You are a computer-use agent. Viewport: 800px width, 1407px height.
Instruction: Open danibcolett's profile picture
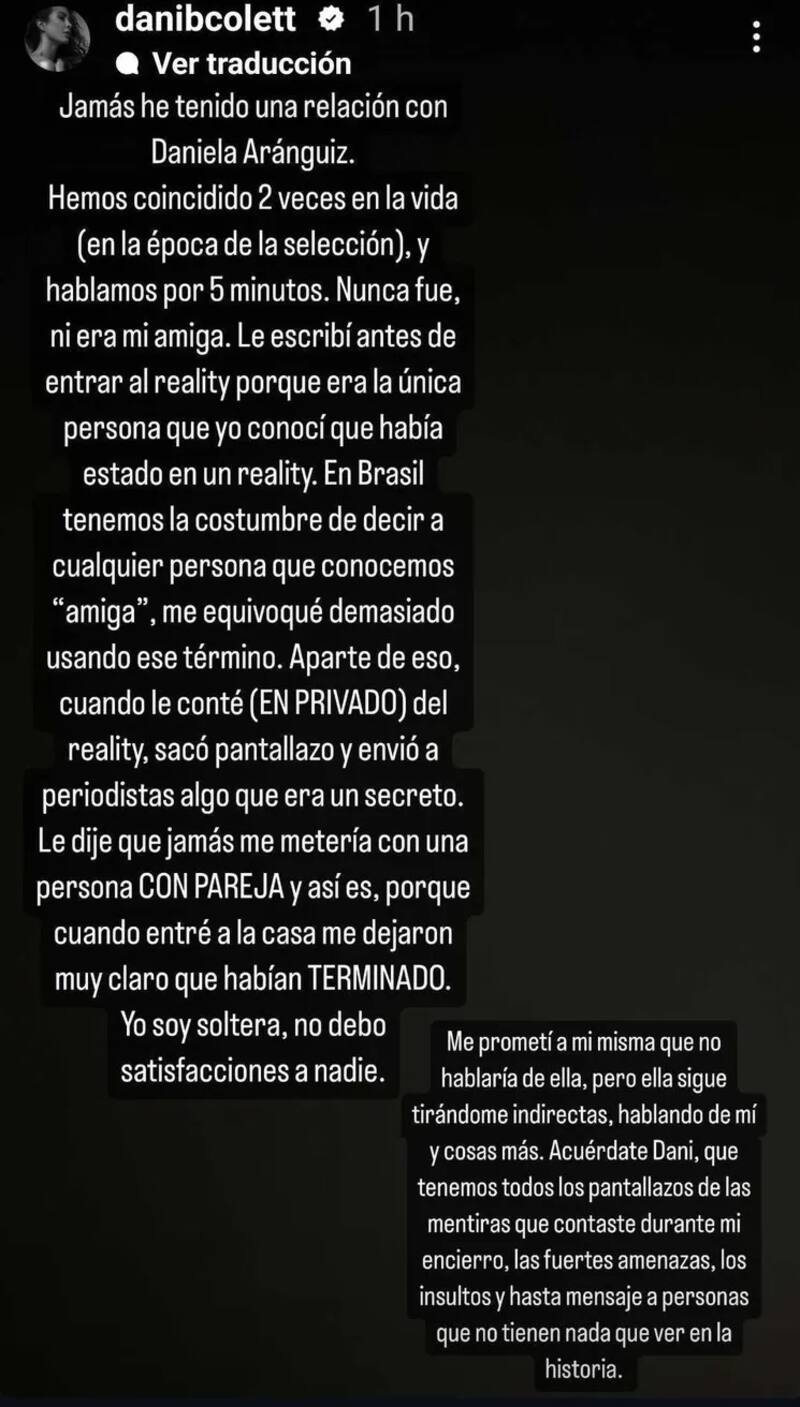point(57,33)
